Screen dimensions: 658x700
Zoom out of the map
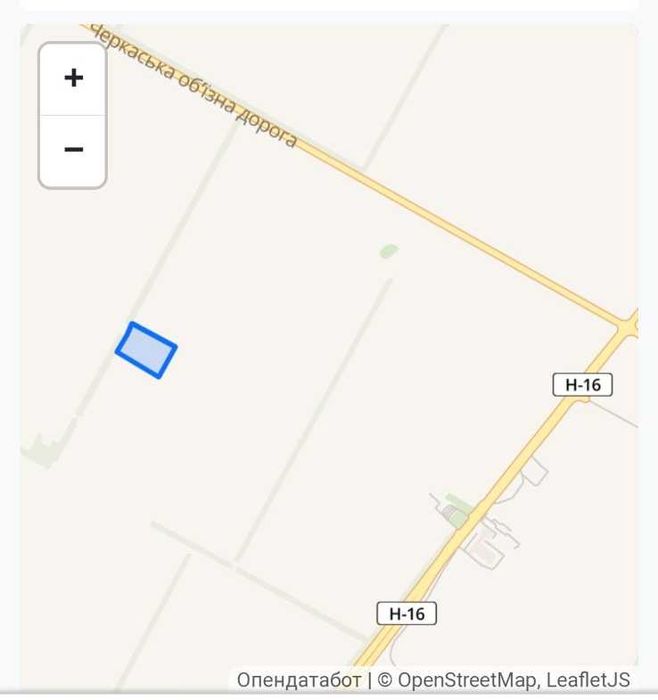(72, 150)
